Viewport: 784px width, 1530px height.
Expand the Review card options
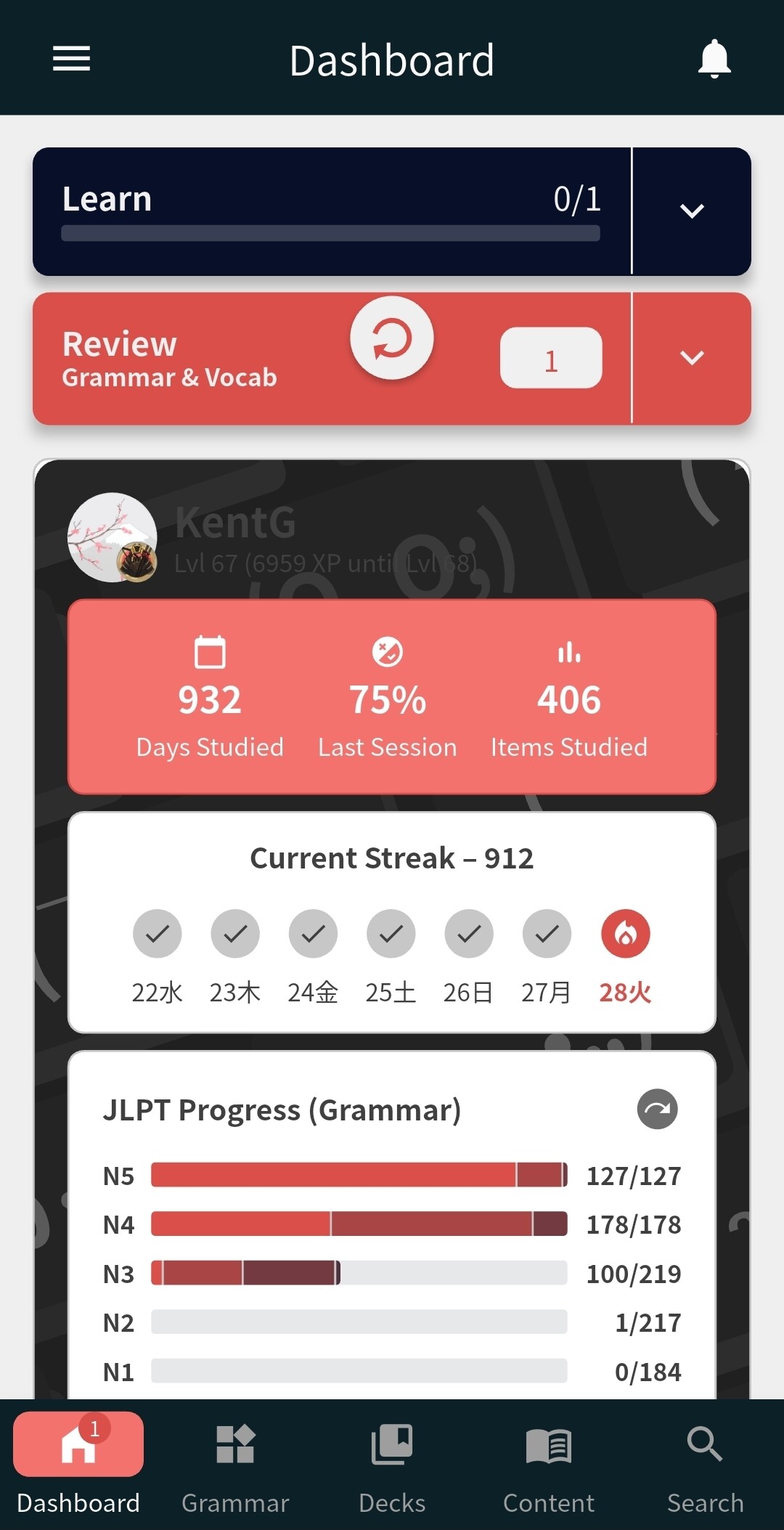(x=692, y=358)
